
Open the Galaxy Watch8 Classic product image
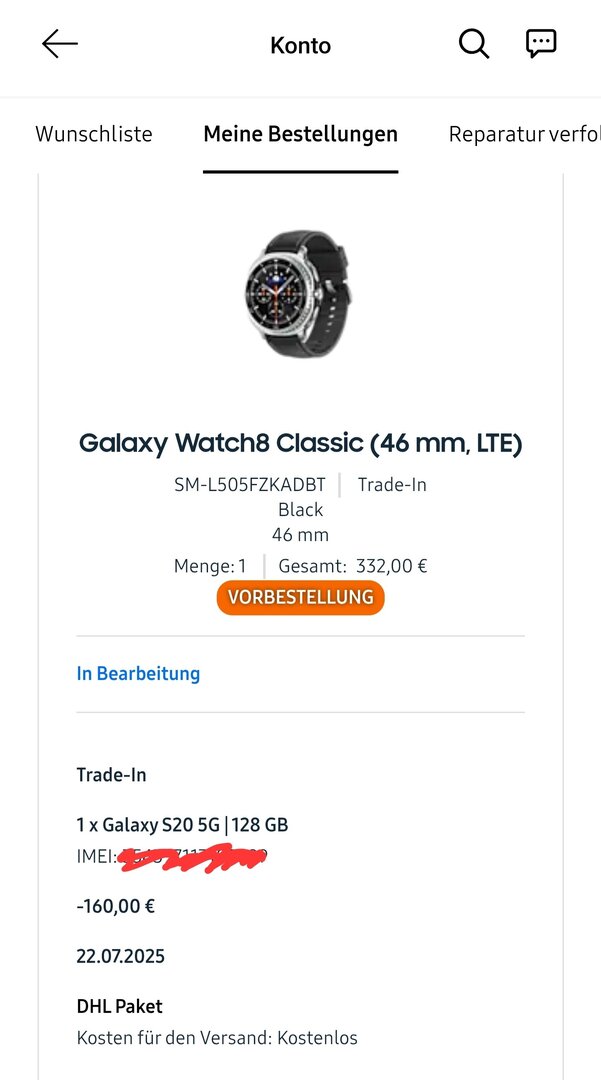pyautogui.click(x=299, y=294)
